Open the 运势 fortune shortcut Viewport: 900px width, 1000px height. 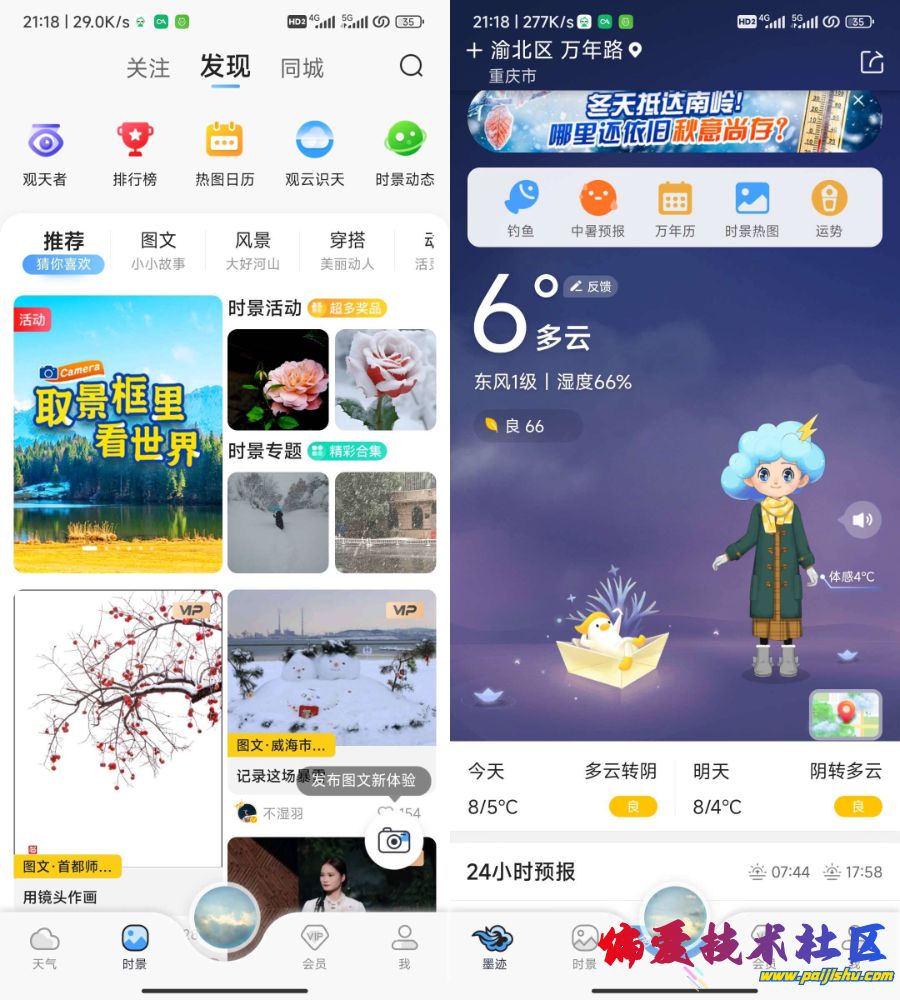[829, 208]
